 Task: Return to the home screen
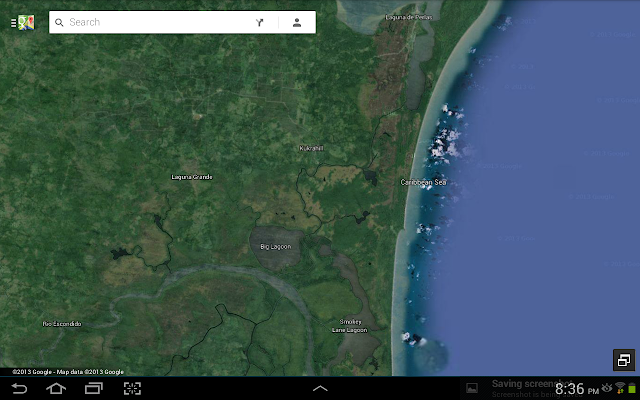point(56,388)
